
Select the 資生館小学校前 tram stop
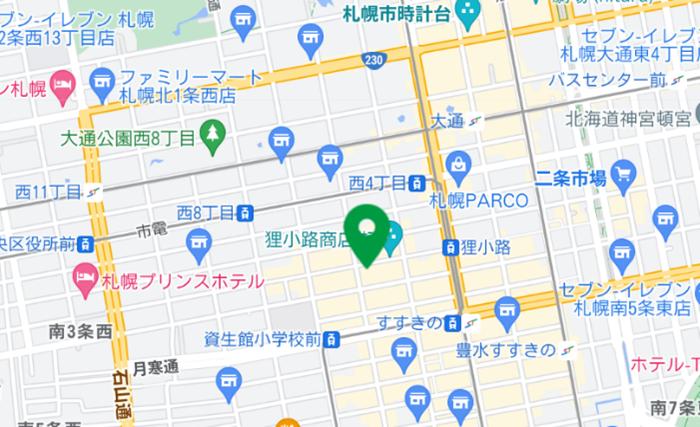331,340
